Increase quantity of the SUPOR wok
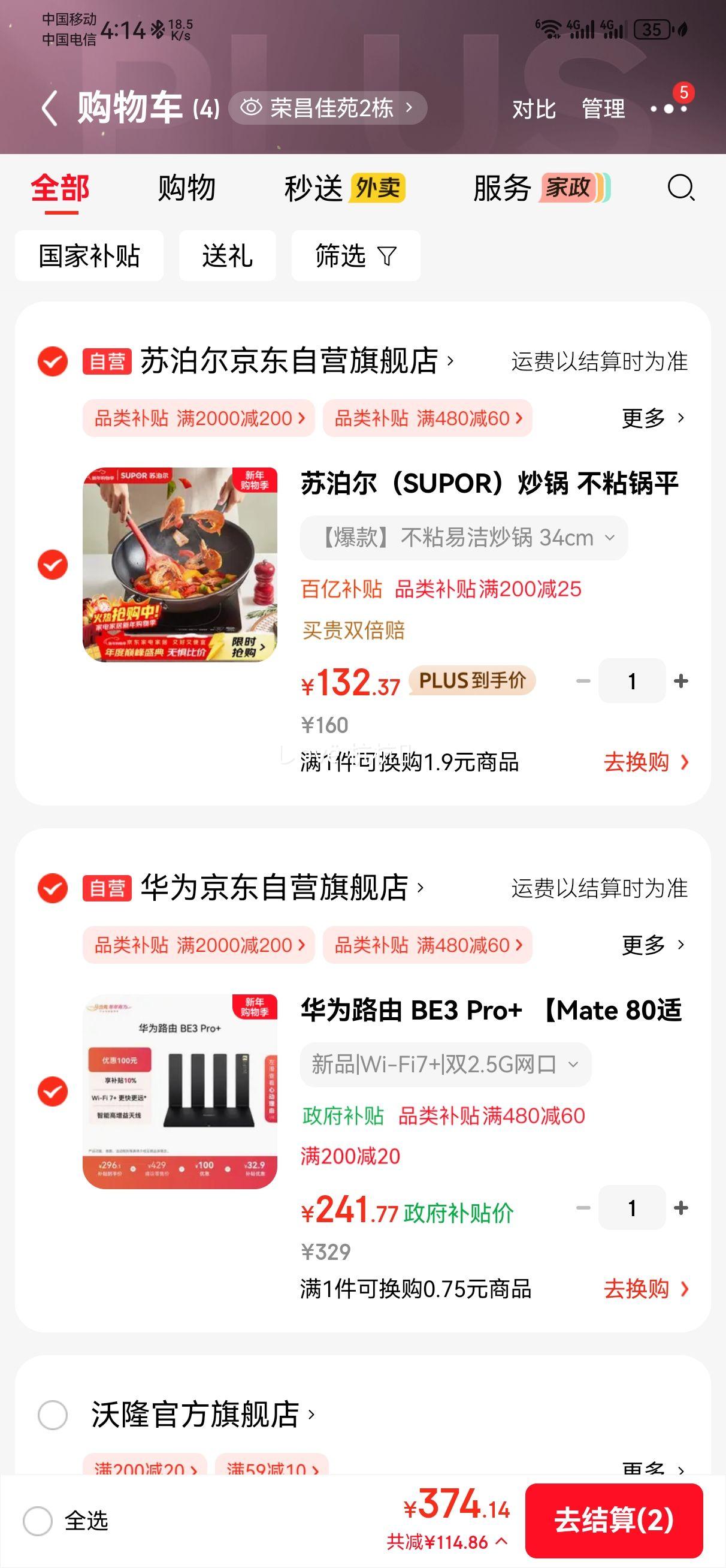This screenshot has width=726, height=1568. pos(680,680)
